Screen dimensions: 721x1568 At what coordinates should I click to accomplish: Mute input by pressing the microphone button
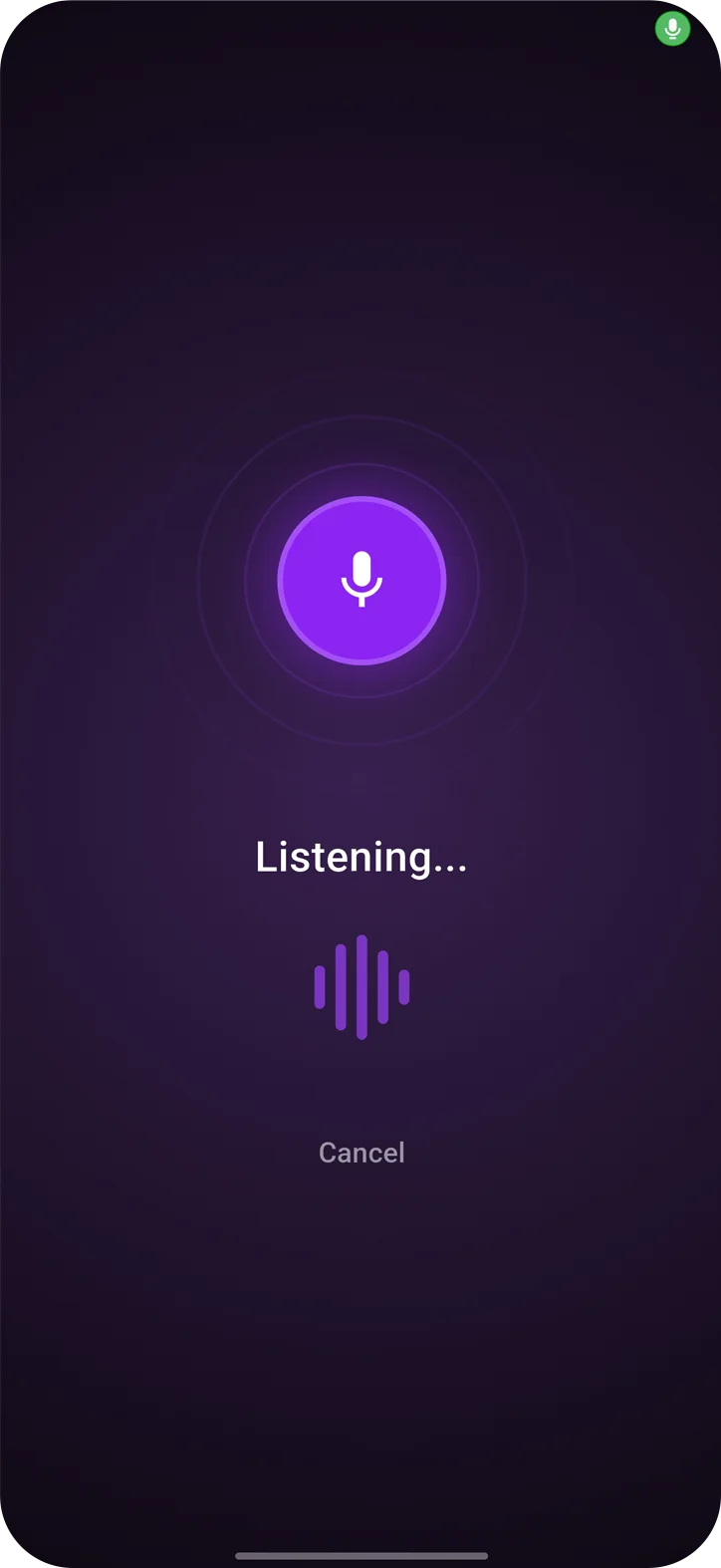361,583
